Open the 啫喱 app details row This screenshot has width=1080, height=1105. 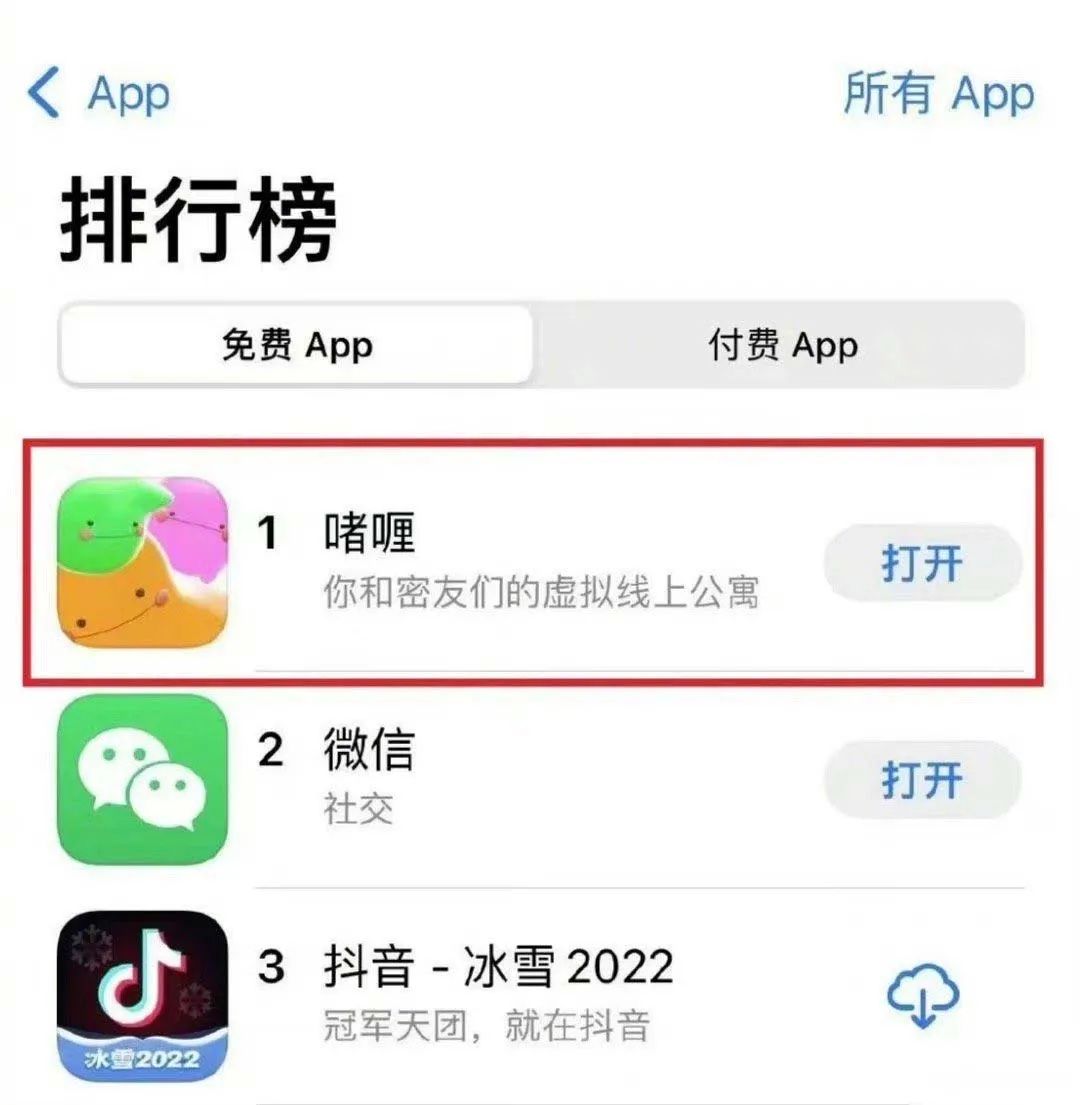540,563
